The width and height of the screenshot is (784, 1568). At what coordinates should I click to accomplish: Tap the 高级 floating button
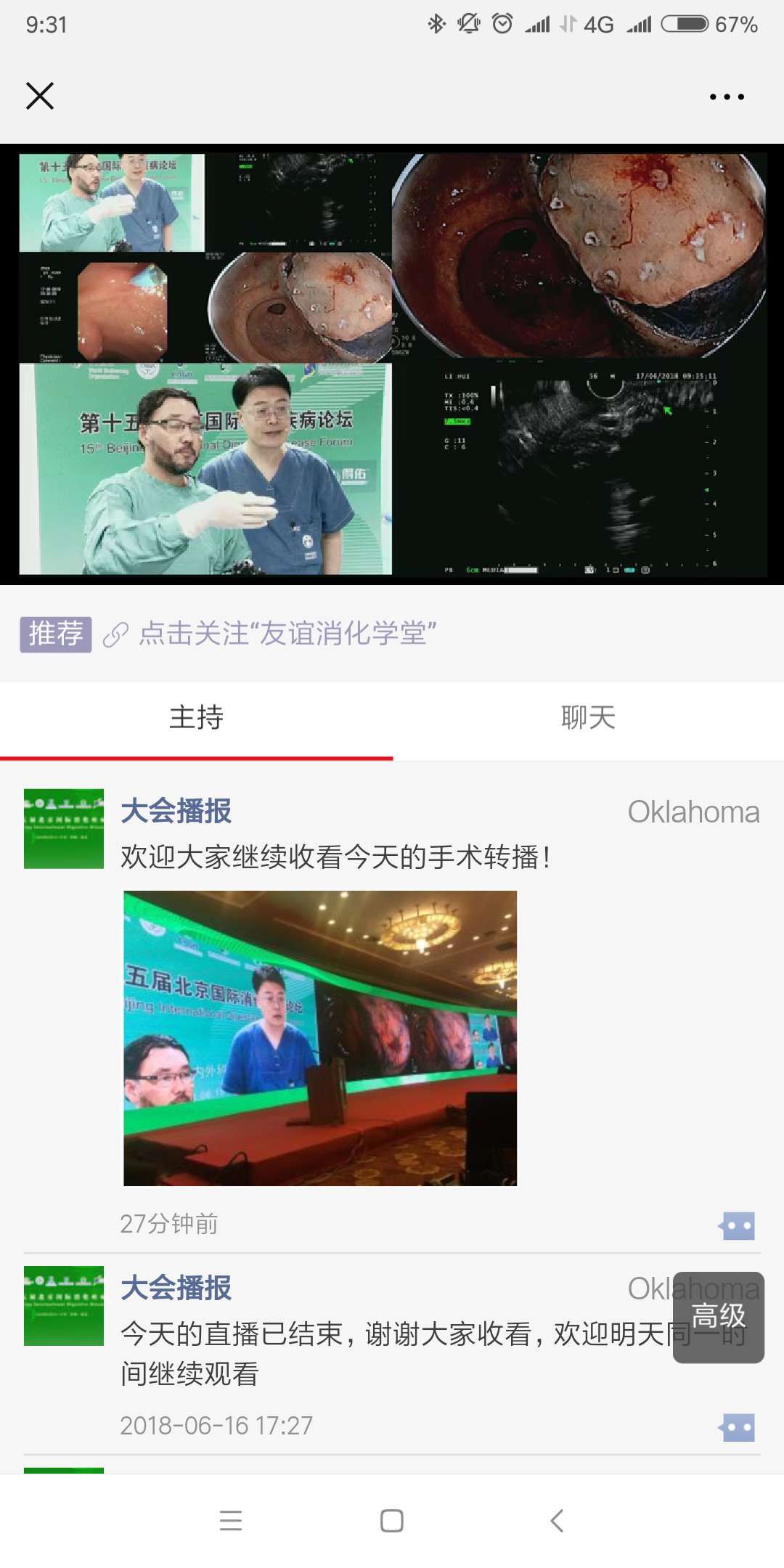tap(718, 1317)
